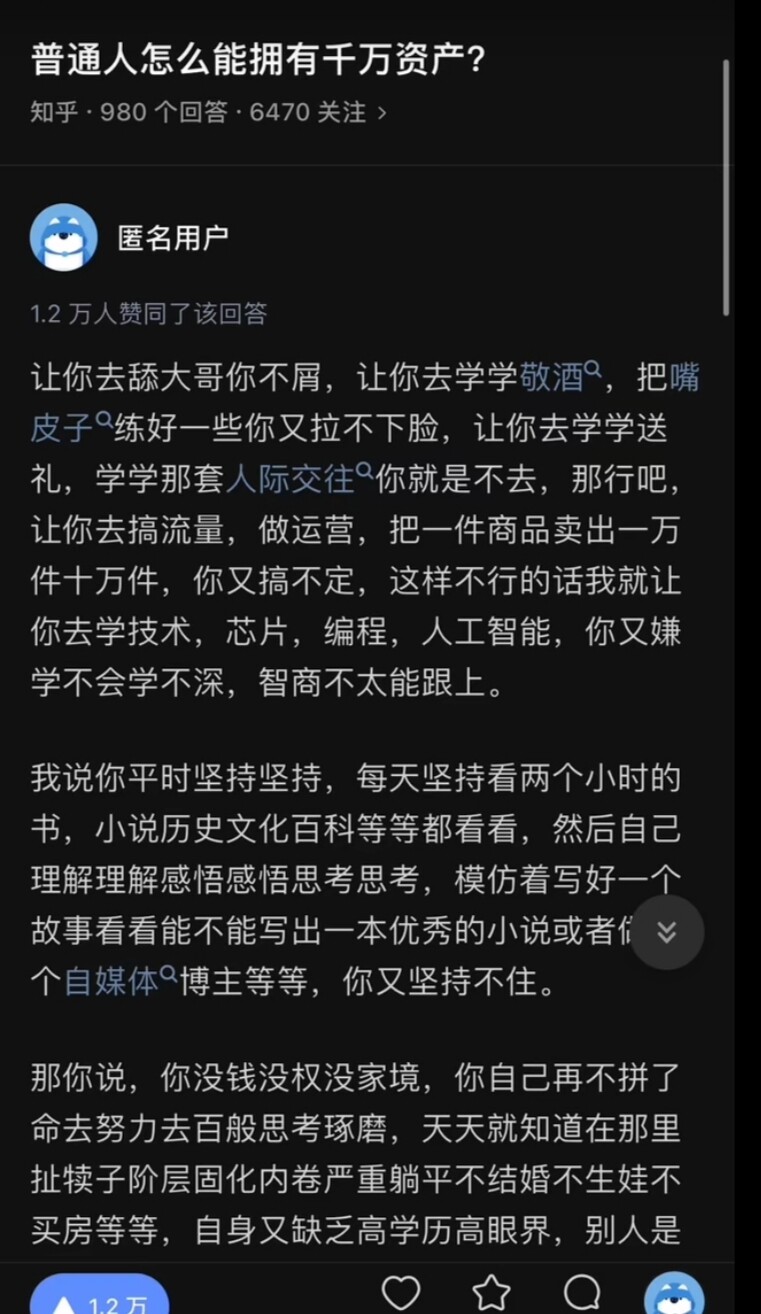The width and height of the screenshot is (761, 1314).
Task: Open the 匿名用户 author avatar
Action: [64, 238]
